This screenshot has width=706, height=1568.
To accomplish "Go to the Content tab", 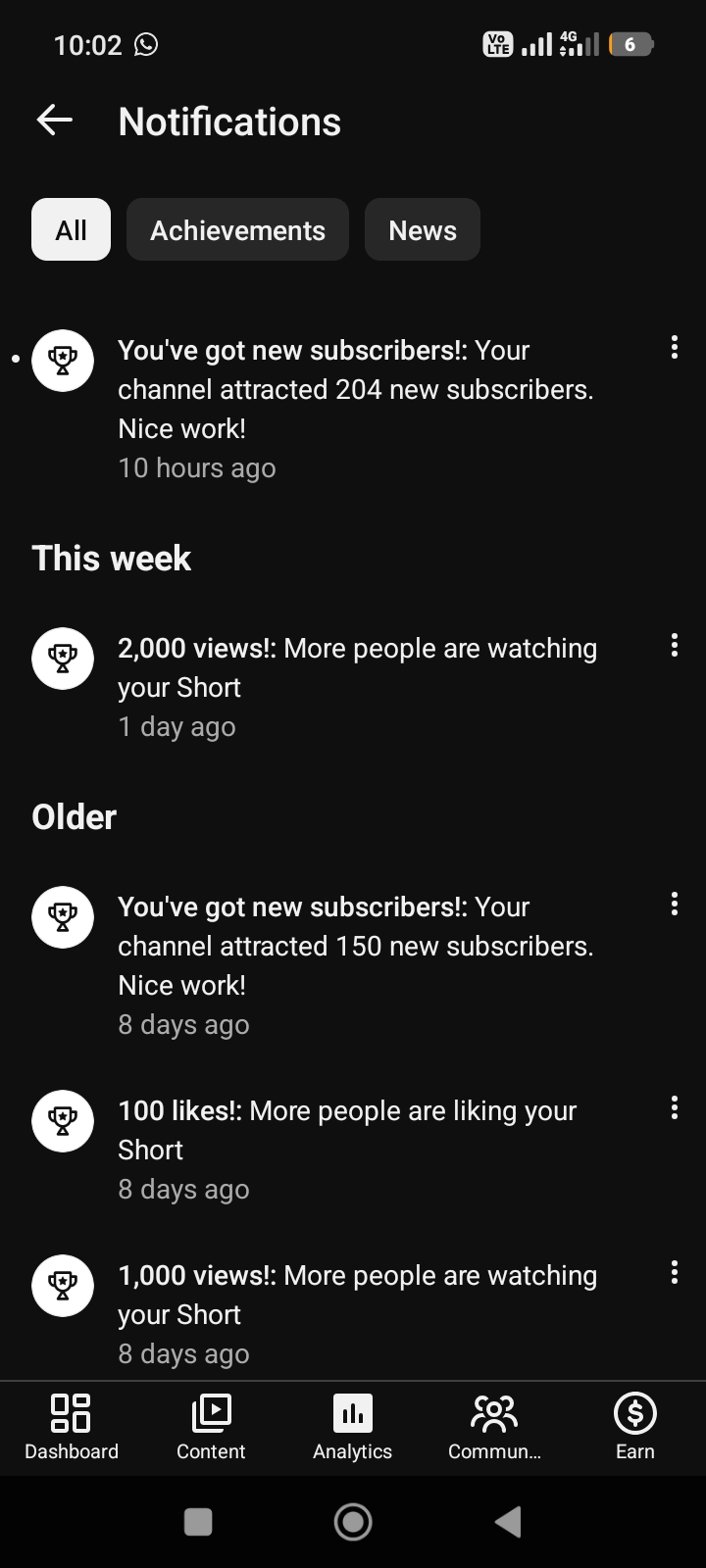I will coord(211,1428).
